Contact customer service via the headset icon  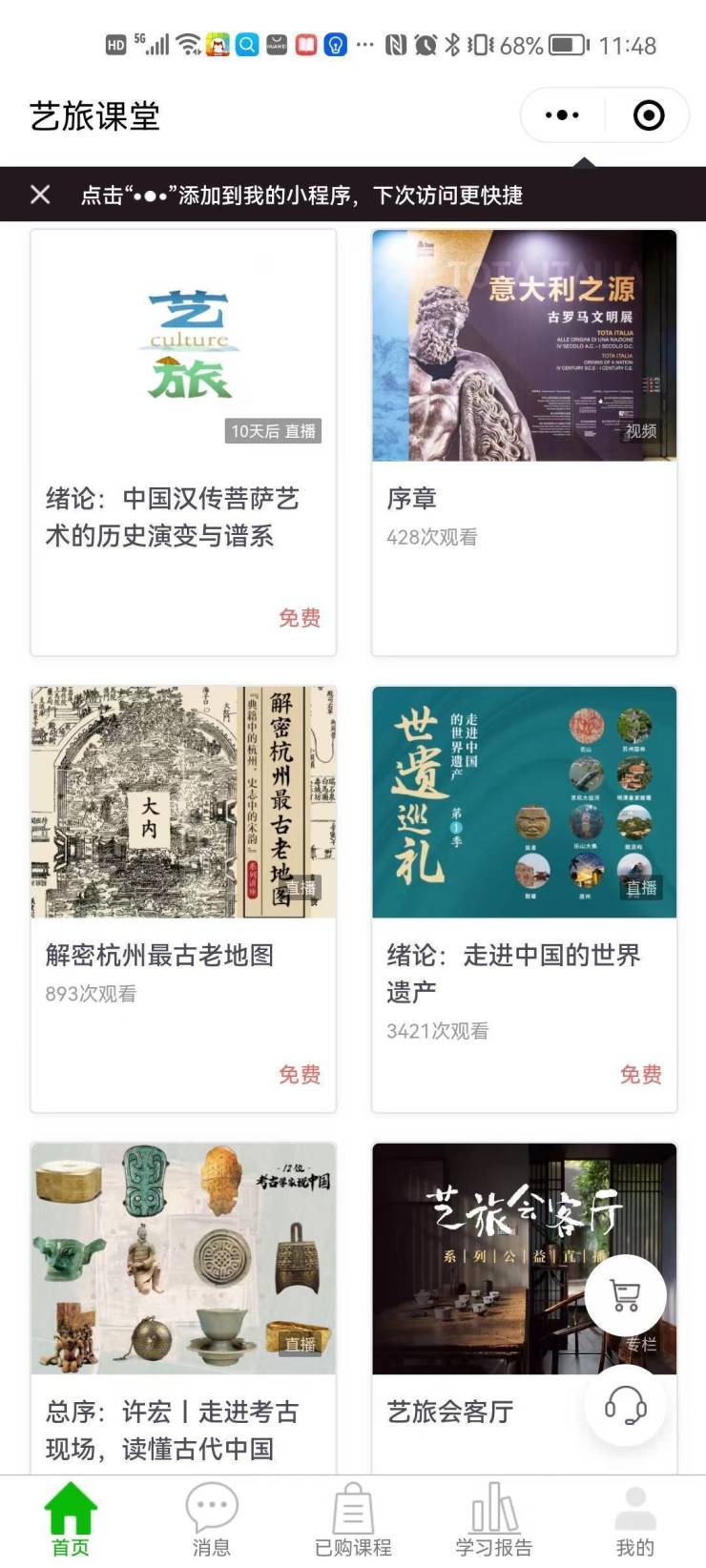(625, 1406)
